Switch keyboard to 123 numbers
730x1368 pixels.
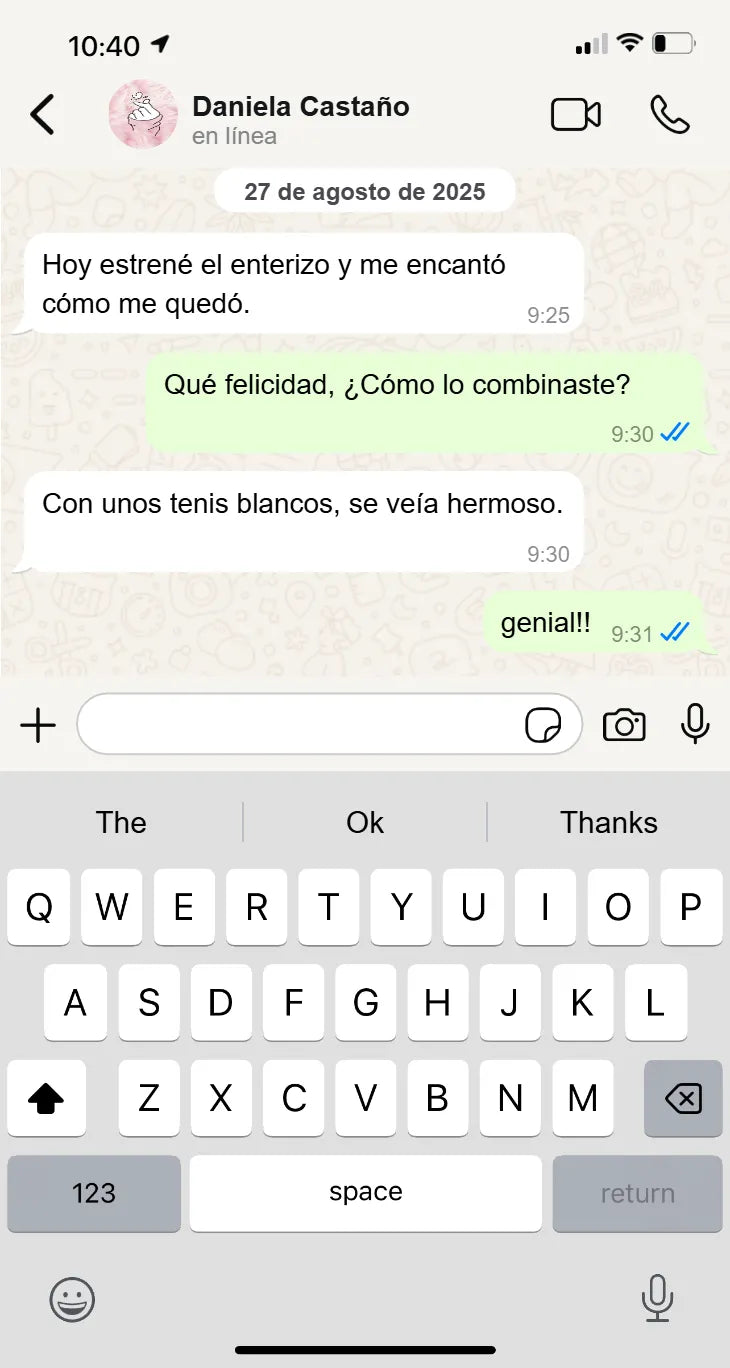(x=94, y=1193)
